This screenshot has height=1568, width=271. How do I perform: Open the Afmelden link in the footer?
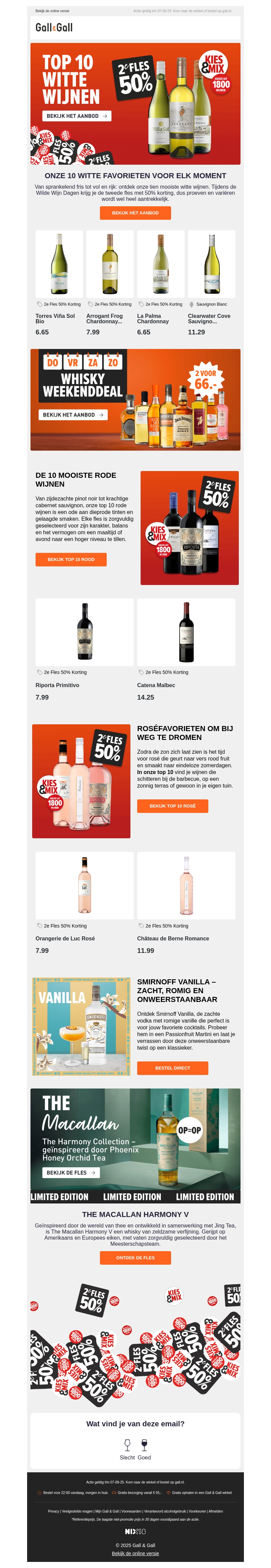click(x=215, y=1511)
